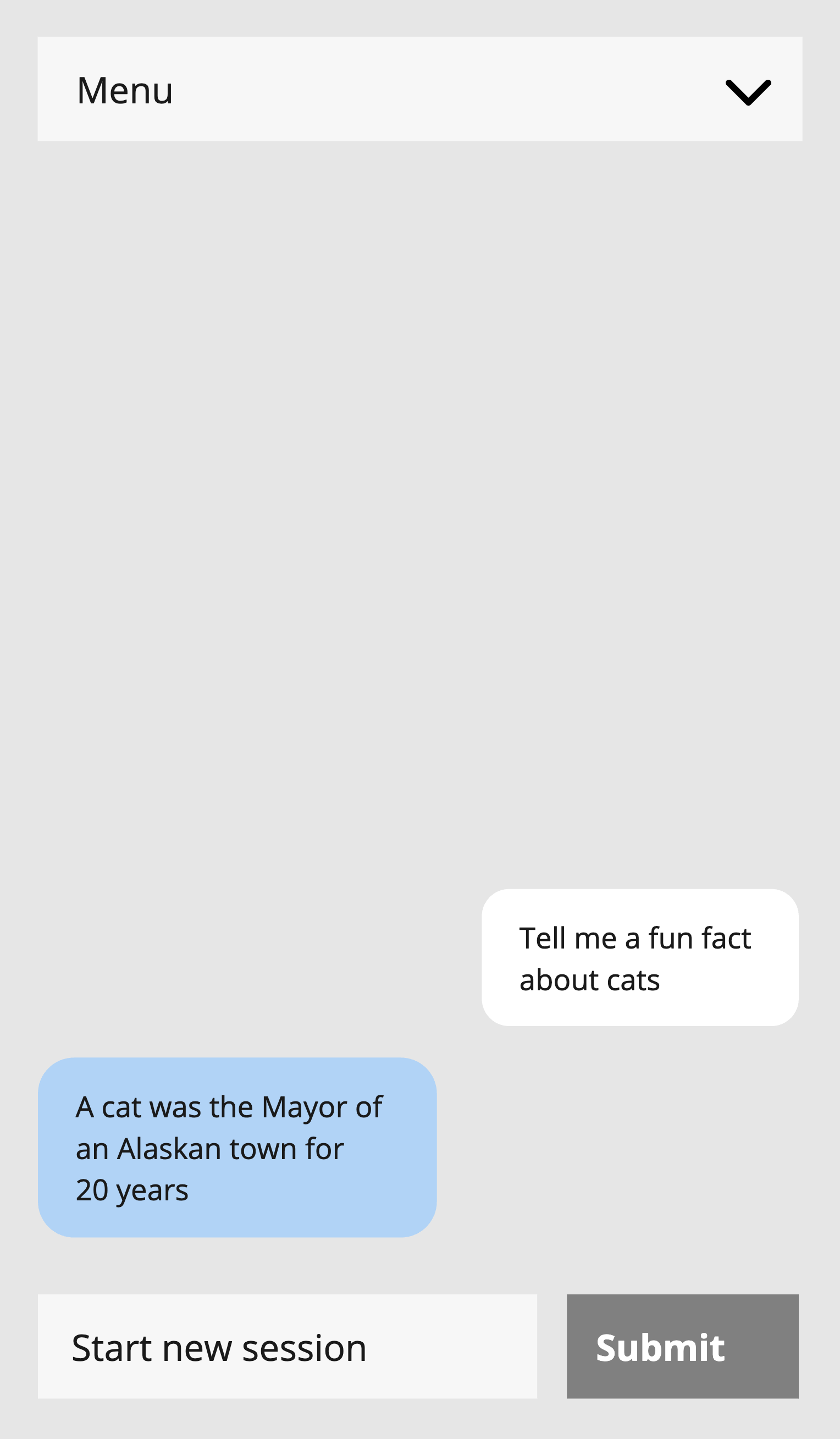Tap the Start new session text field

point(286,1347)
